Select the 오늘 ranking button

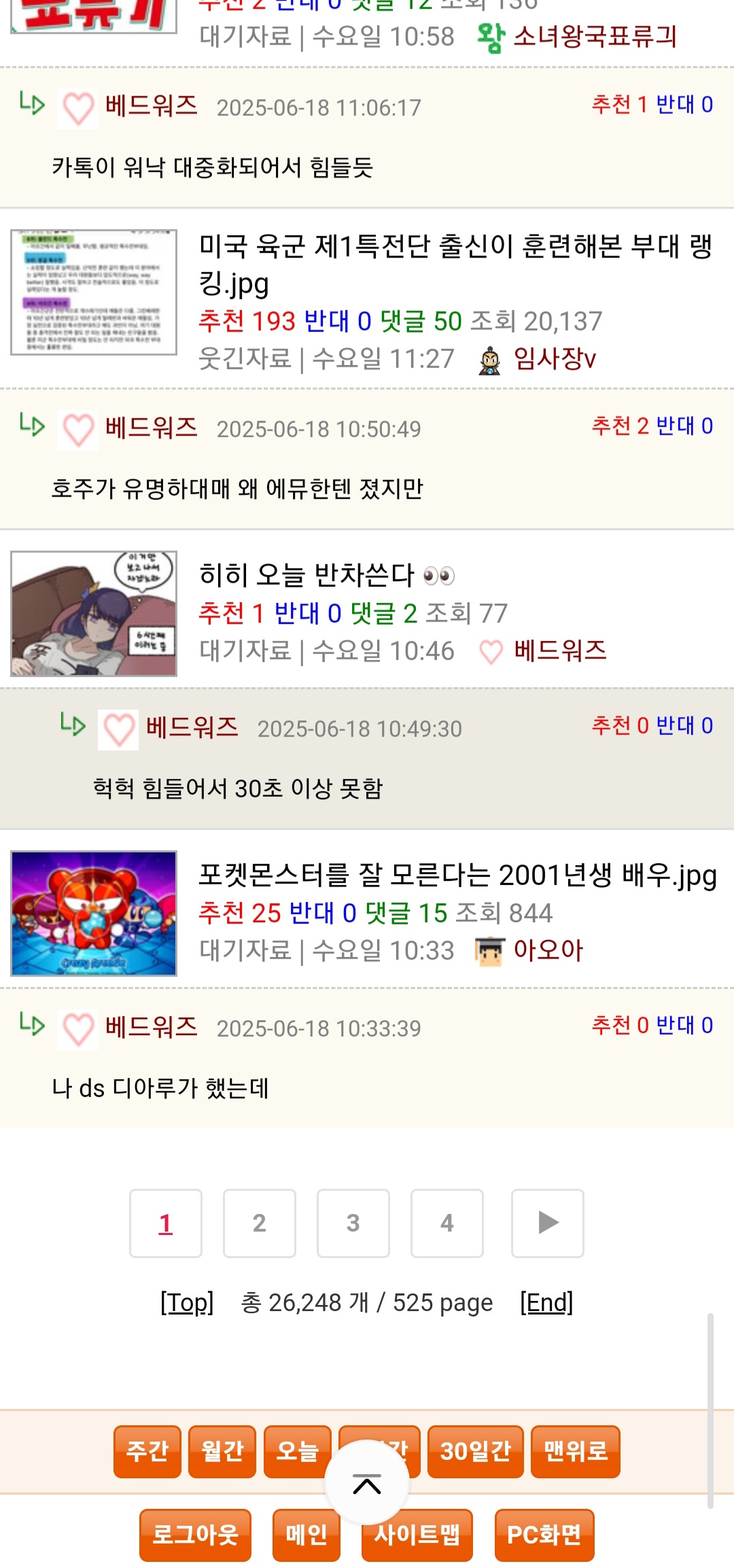[x=297, y=1452]
